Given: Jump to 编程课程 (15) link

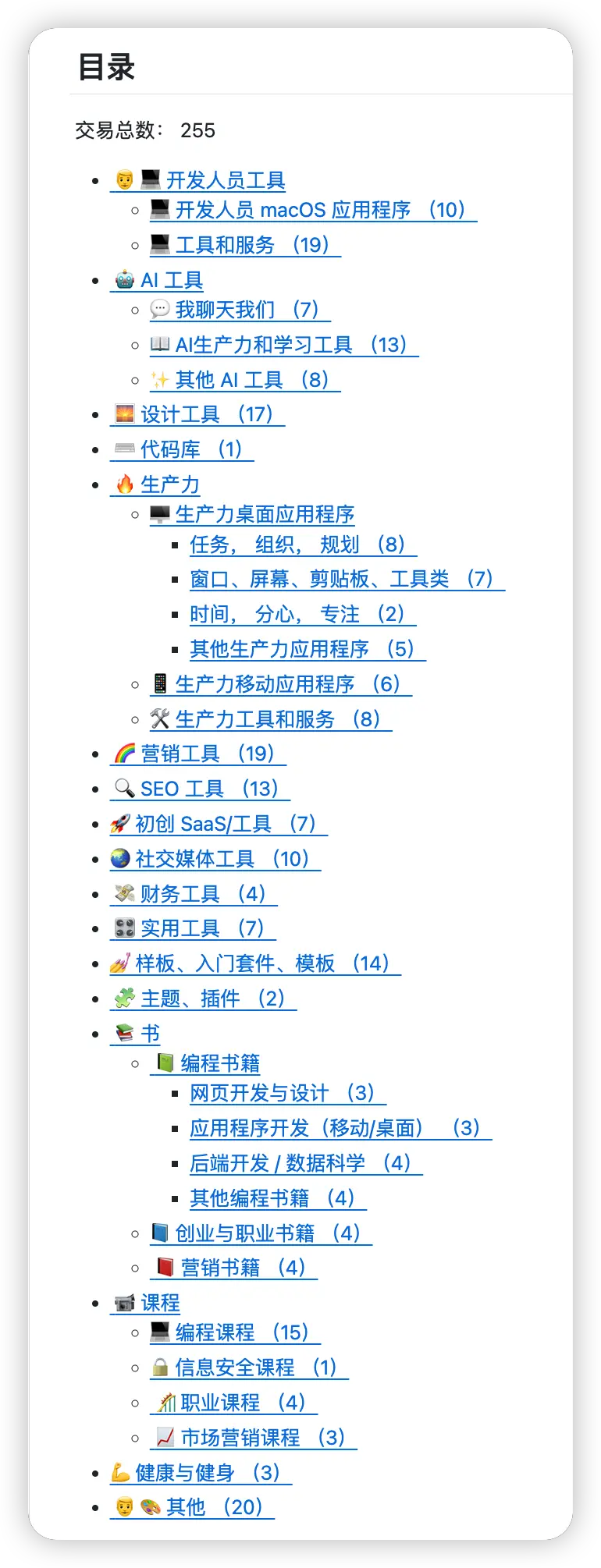Looking at the screenshot, I should [241, 1332].
